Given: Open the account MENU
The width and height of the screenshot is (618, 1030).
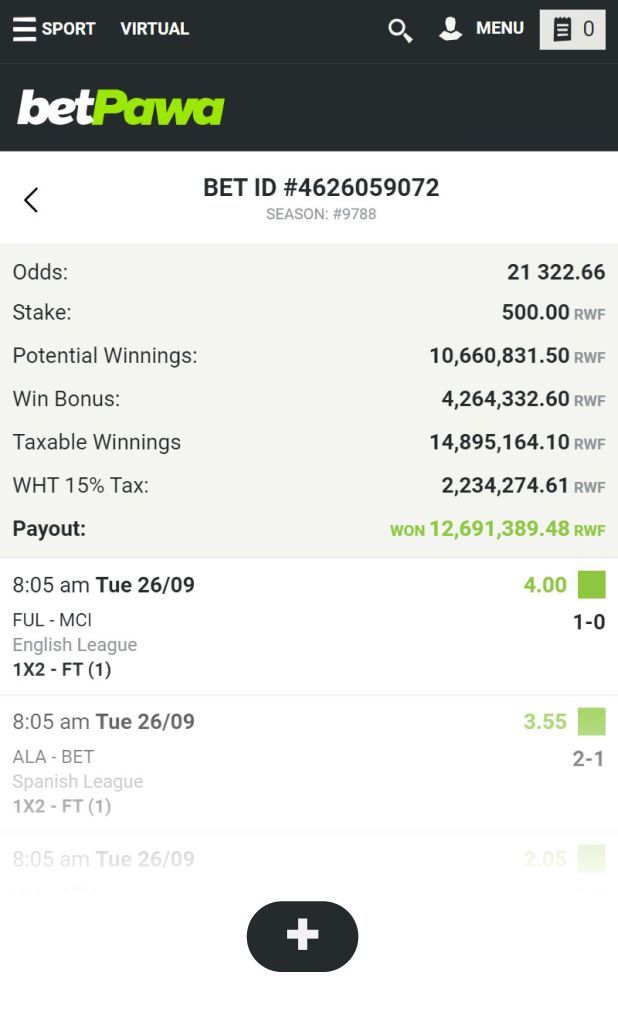Looking at the screenshot, I should pos(481,29).
